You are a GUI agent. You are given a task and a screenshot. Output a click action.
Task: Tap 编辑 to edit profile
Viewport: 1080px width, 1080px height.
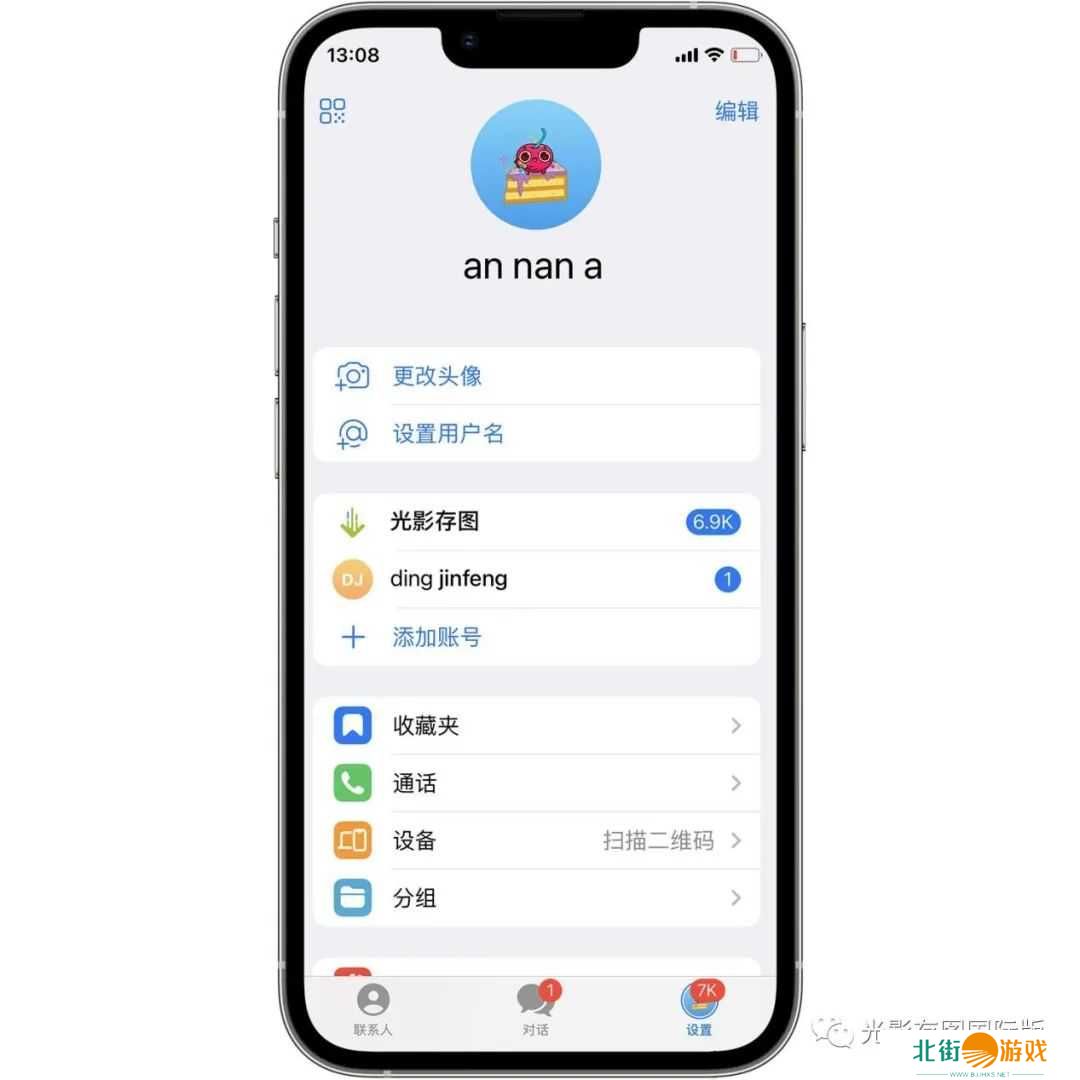736,111
